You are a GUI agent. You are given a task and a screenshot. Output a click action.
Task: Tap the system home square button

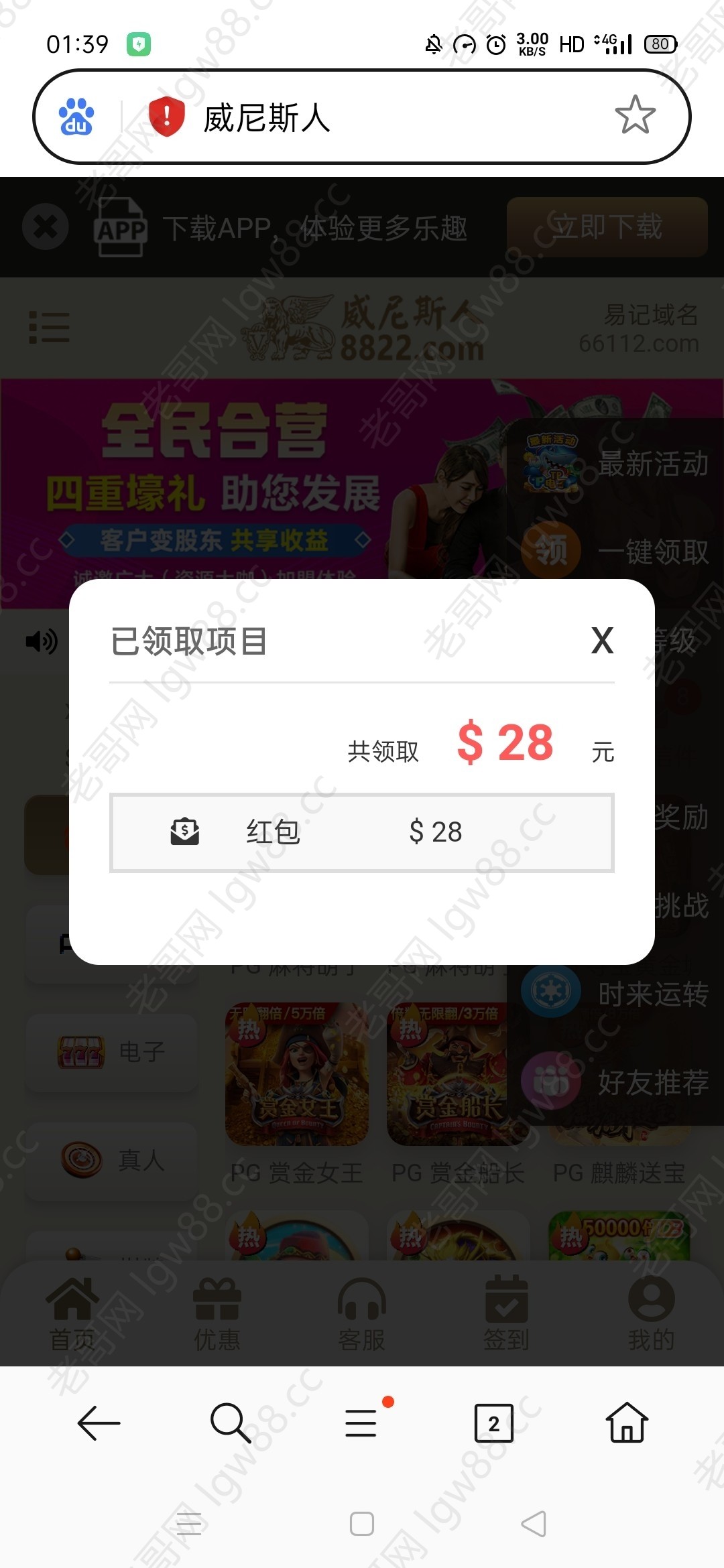362,1524
